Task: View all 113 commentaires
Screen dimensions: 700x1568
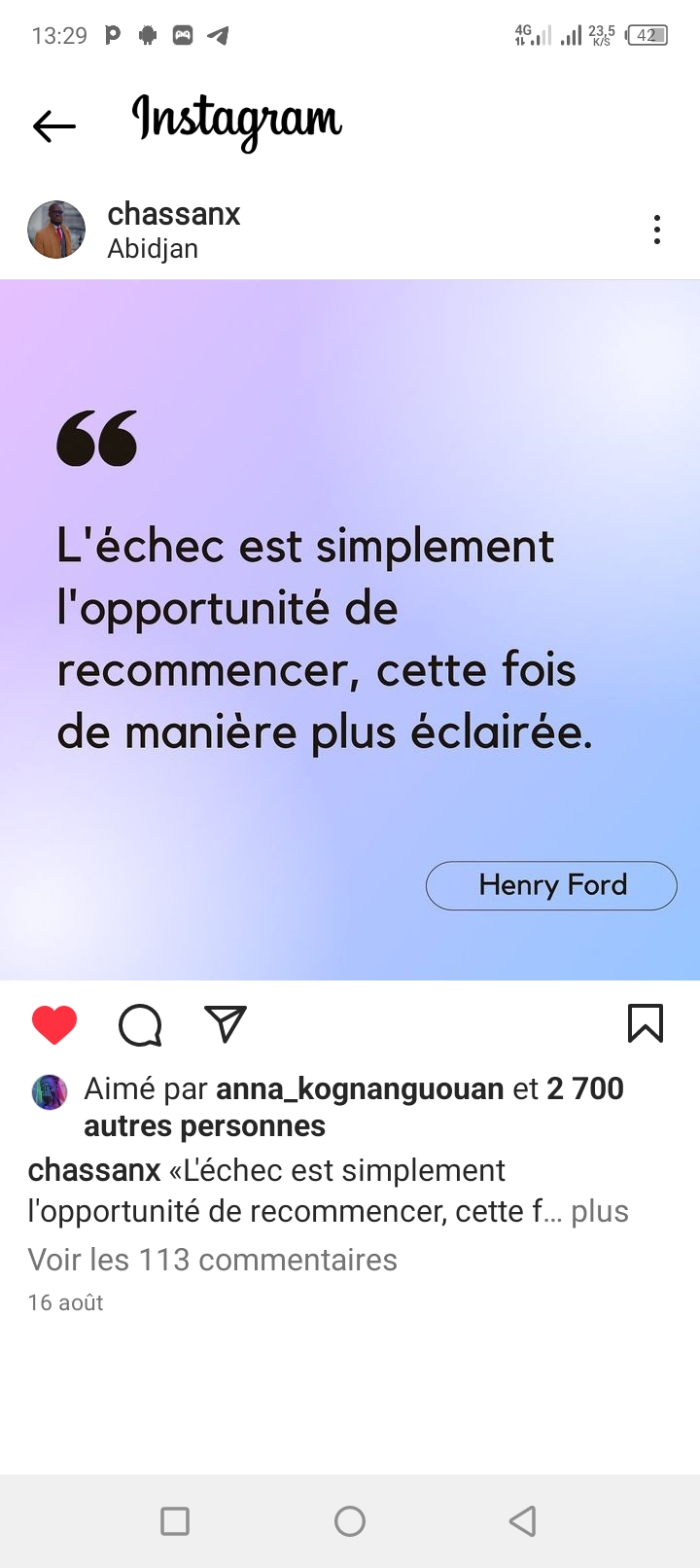Action: click(212, 1261)
